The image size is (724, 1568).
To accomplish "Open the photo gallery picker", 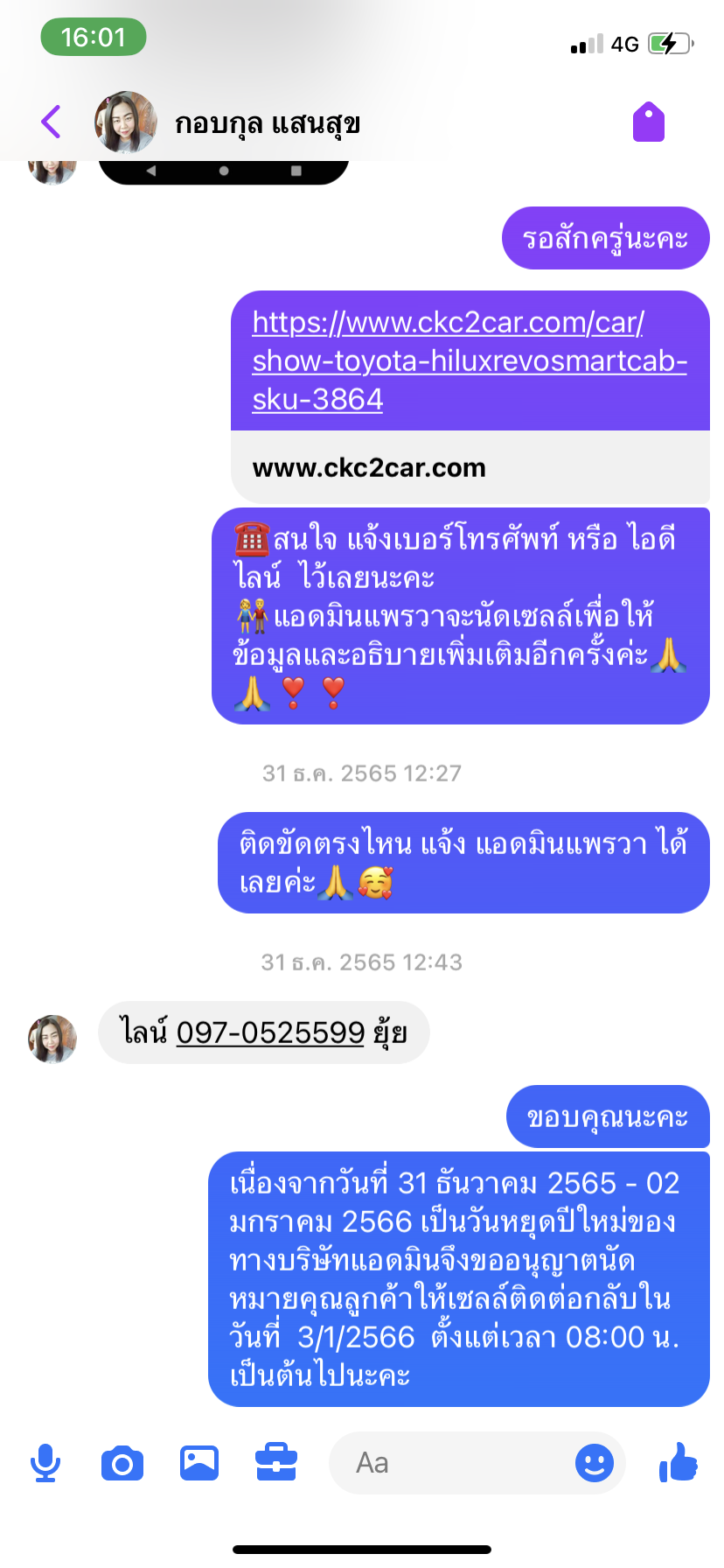I will click(199, 1463).
